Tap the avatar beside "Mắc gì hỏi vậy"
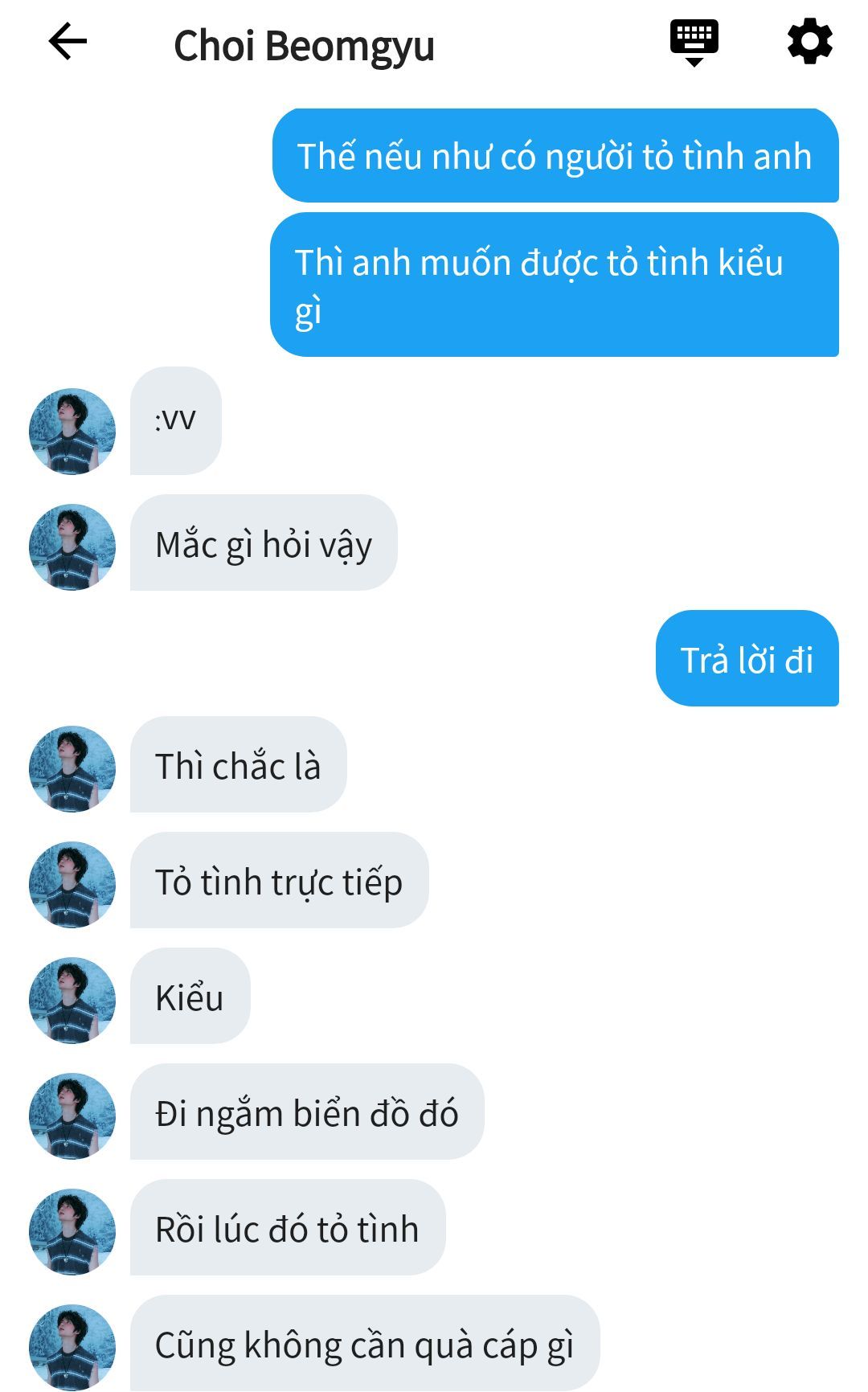The image size is (868, 1392). tap(72, 547)
